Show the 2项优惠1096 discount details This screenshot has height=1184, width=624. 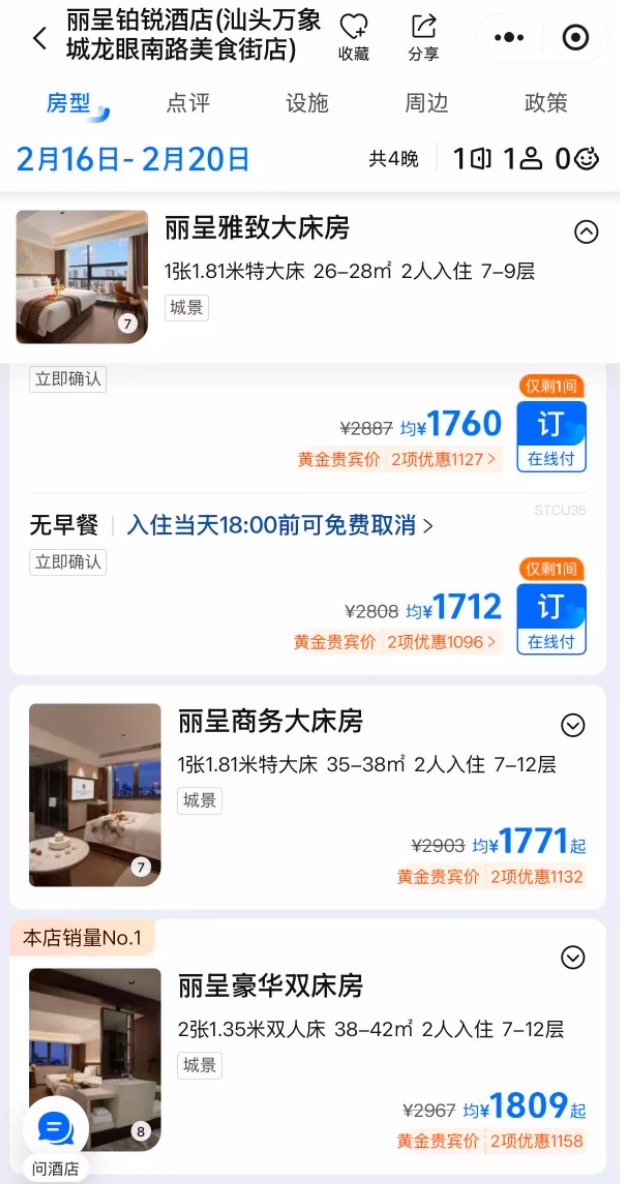(441, 642)
